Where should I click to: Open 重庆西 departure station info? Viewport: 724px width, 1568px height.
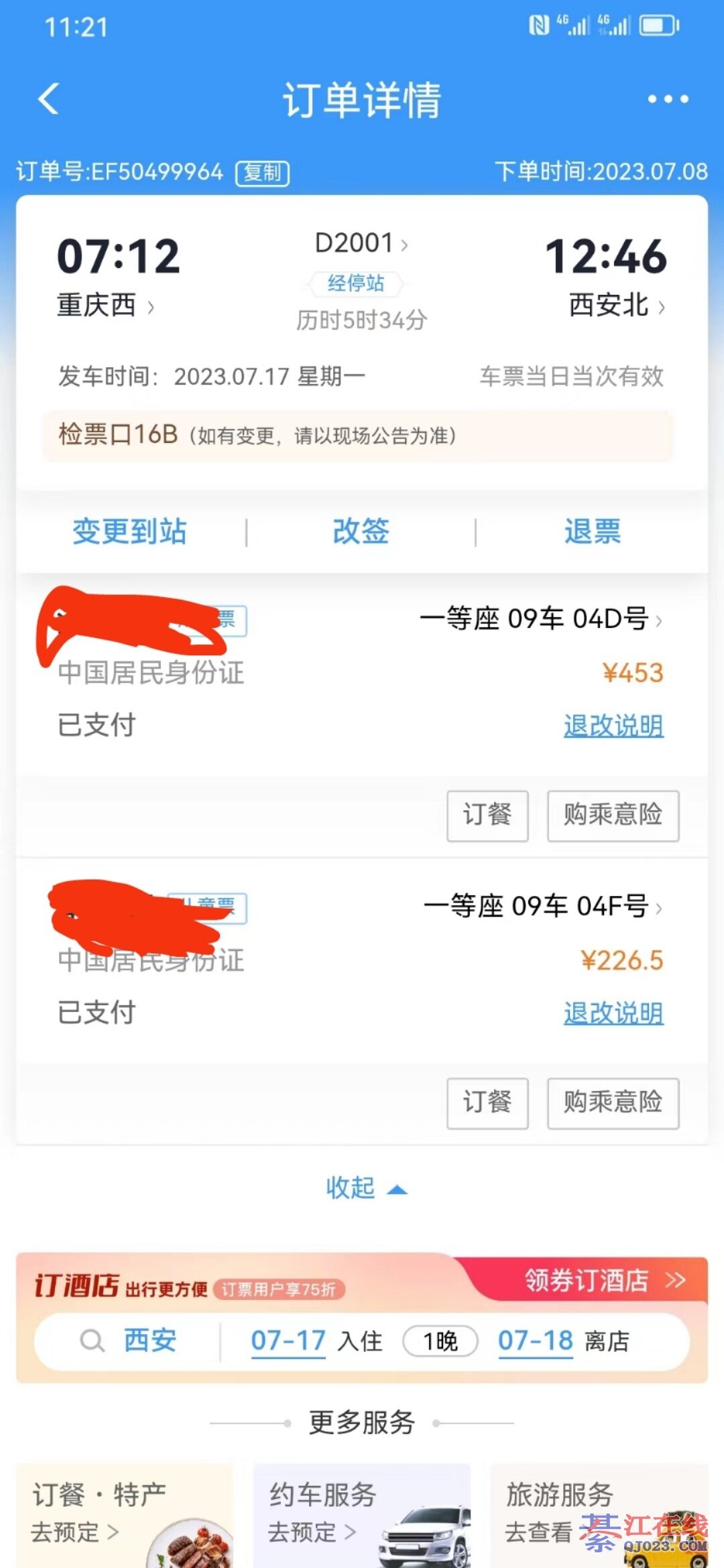pos(105,306)
